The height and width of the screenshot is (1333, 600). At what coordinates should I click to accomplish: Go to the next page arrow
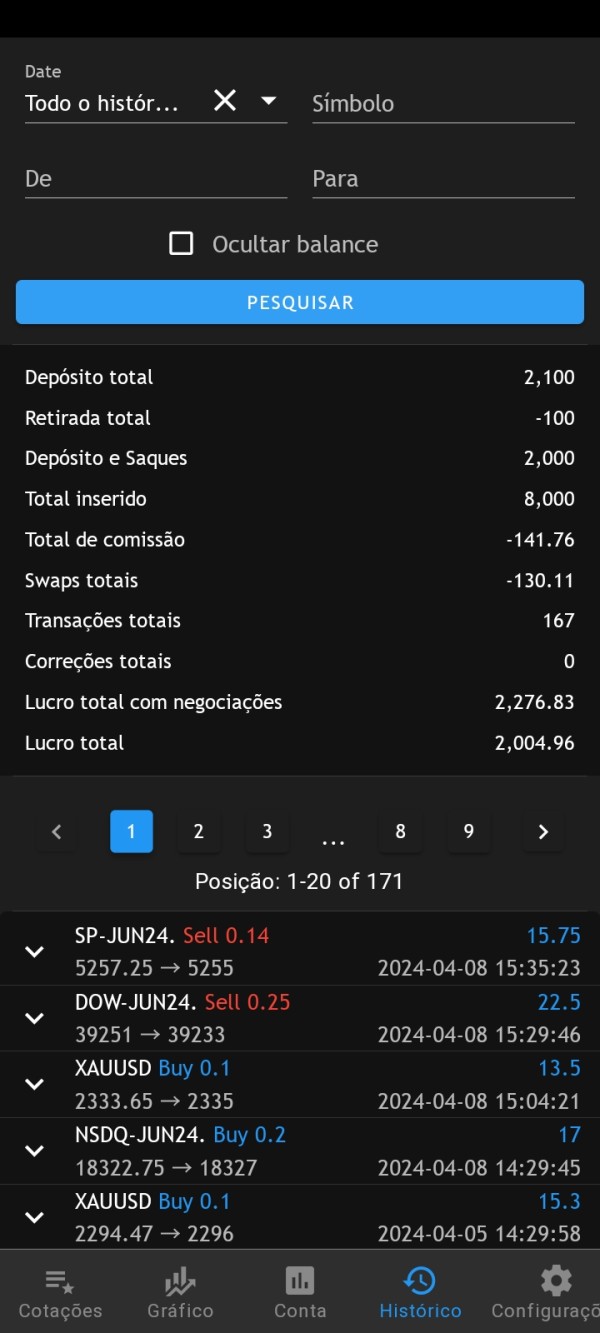(543, 831)
